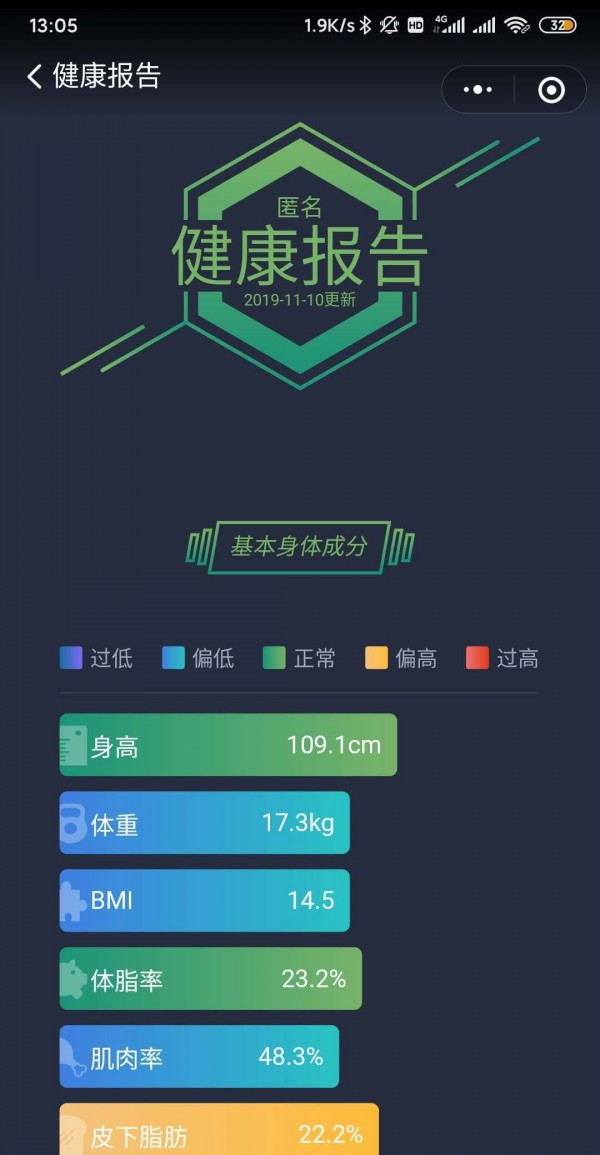View the BMI 14.5 detail bar

(204, 901)
